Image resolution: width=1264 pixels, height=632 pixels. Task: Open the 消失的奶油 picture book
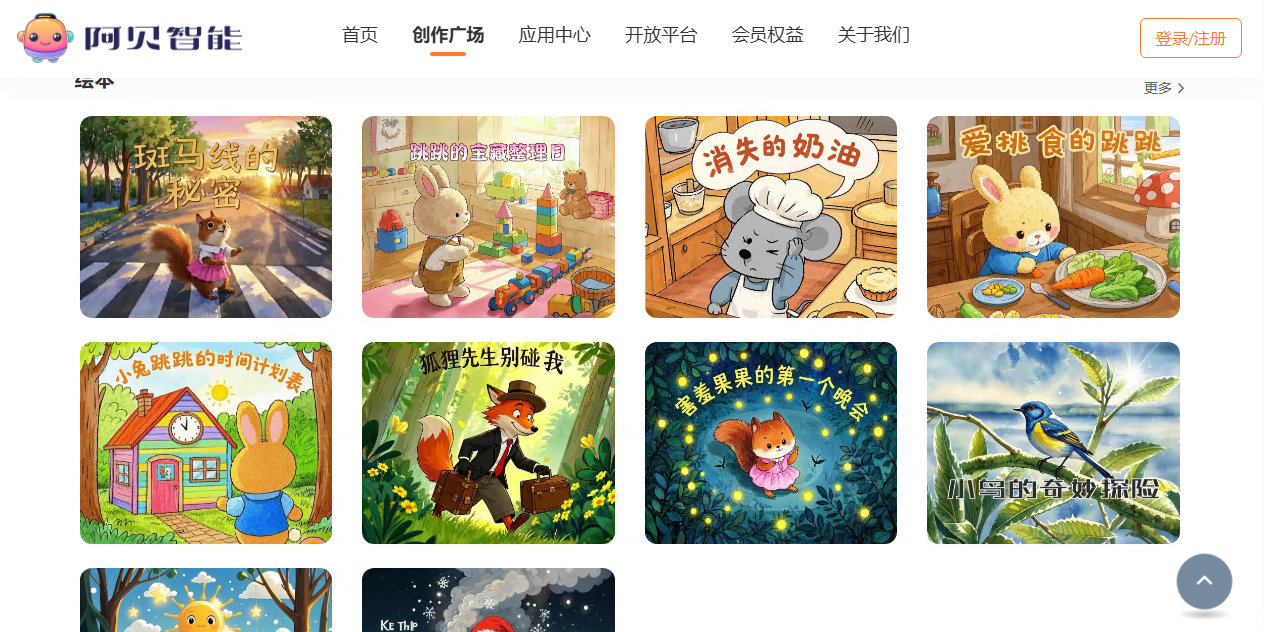click(x=771, y=217)
